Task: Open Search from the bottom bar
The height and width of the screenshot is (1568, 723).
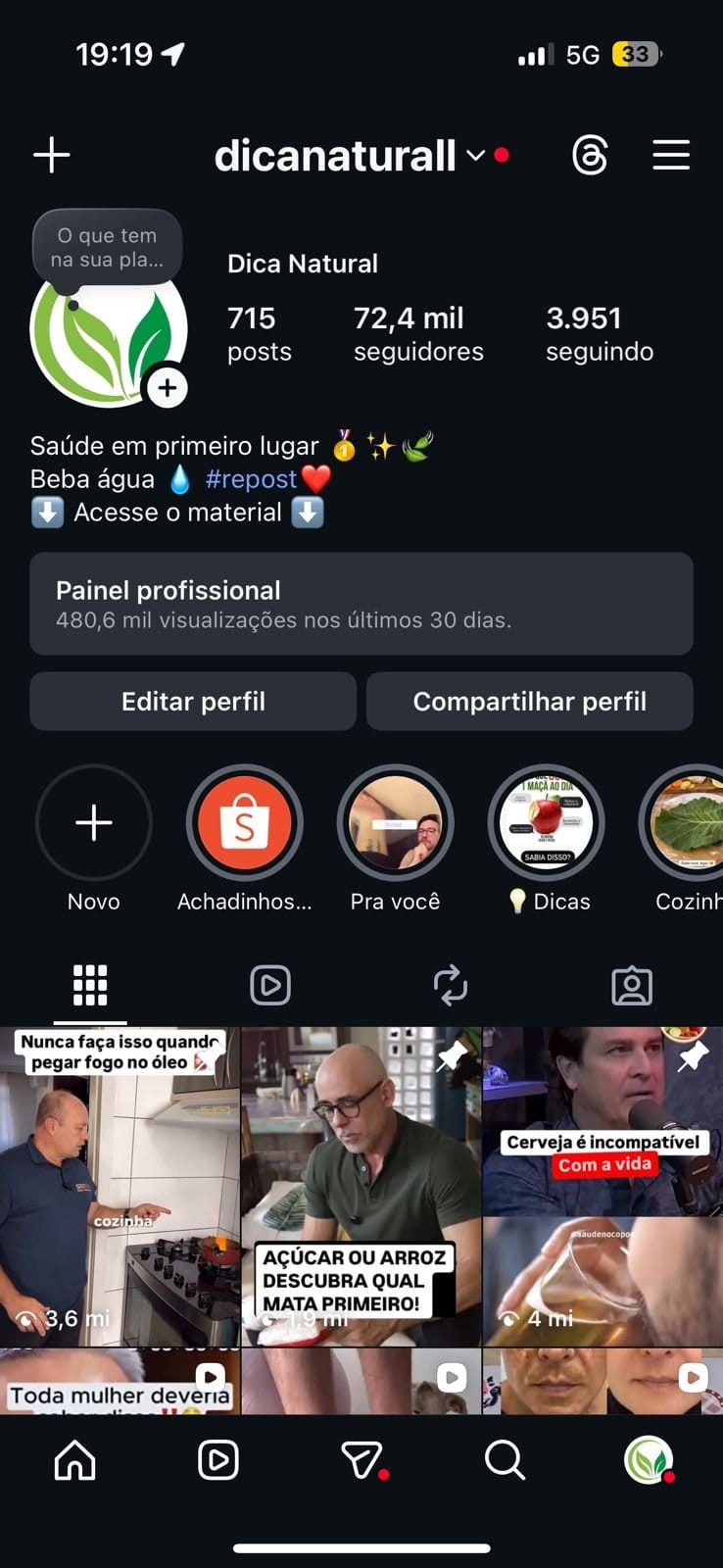Action: (504, 1459)
